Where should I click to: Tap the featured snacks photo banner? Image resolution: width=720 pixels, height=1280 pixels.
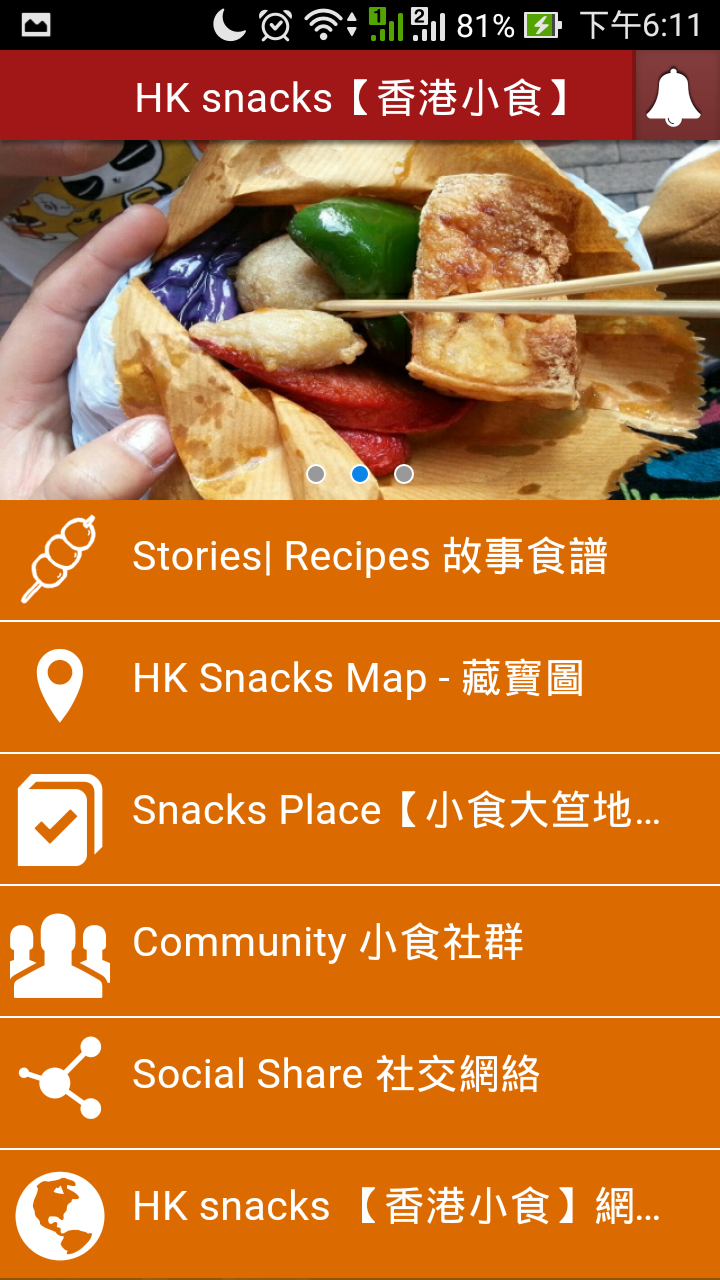(x=360, y=310)
